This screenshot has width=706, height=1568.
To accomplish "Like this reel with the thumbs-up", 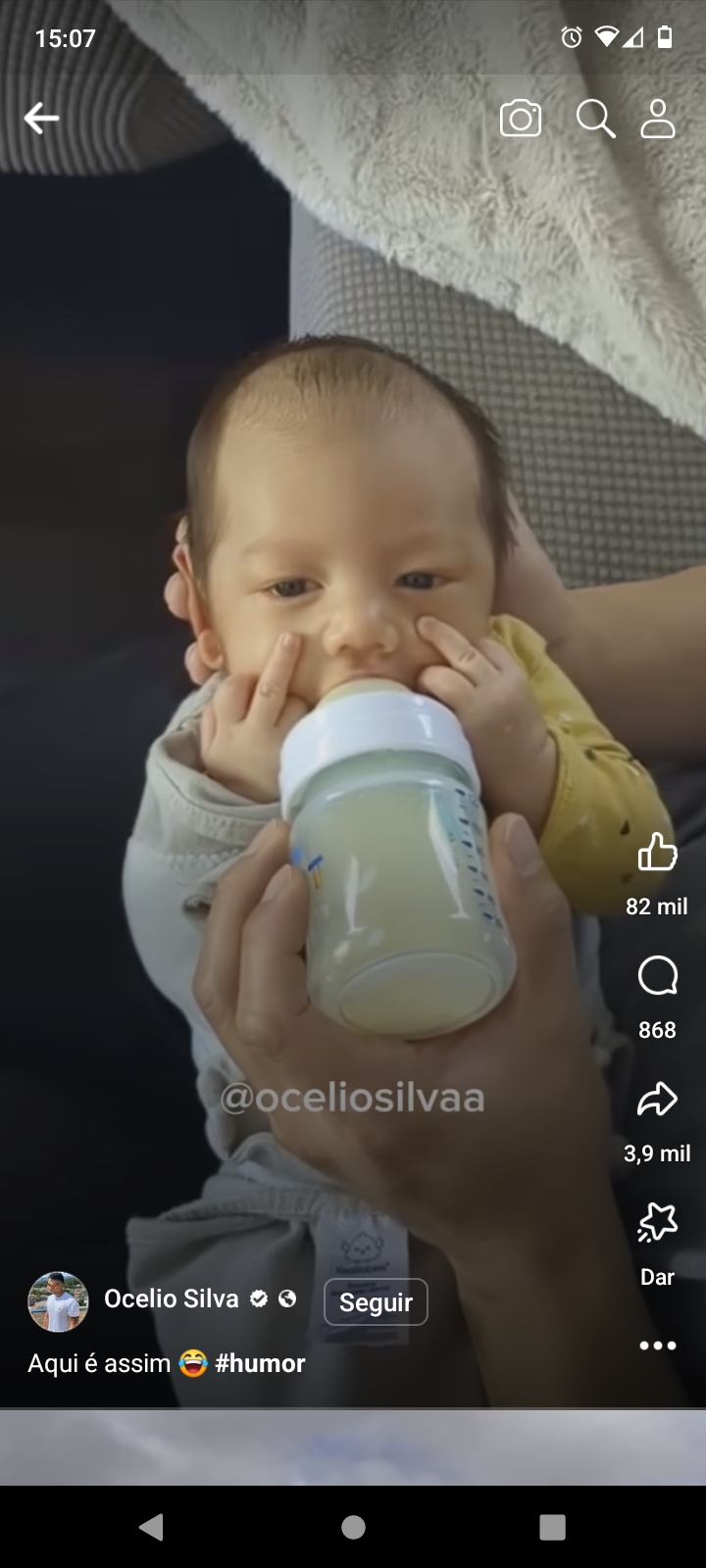I will pos(657,852).
